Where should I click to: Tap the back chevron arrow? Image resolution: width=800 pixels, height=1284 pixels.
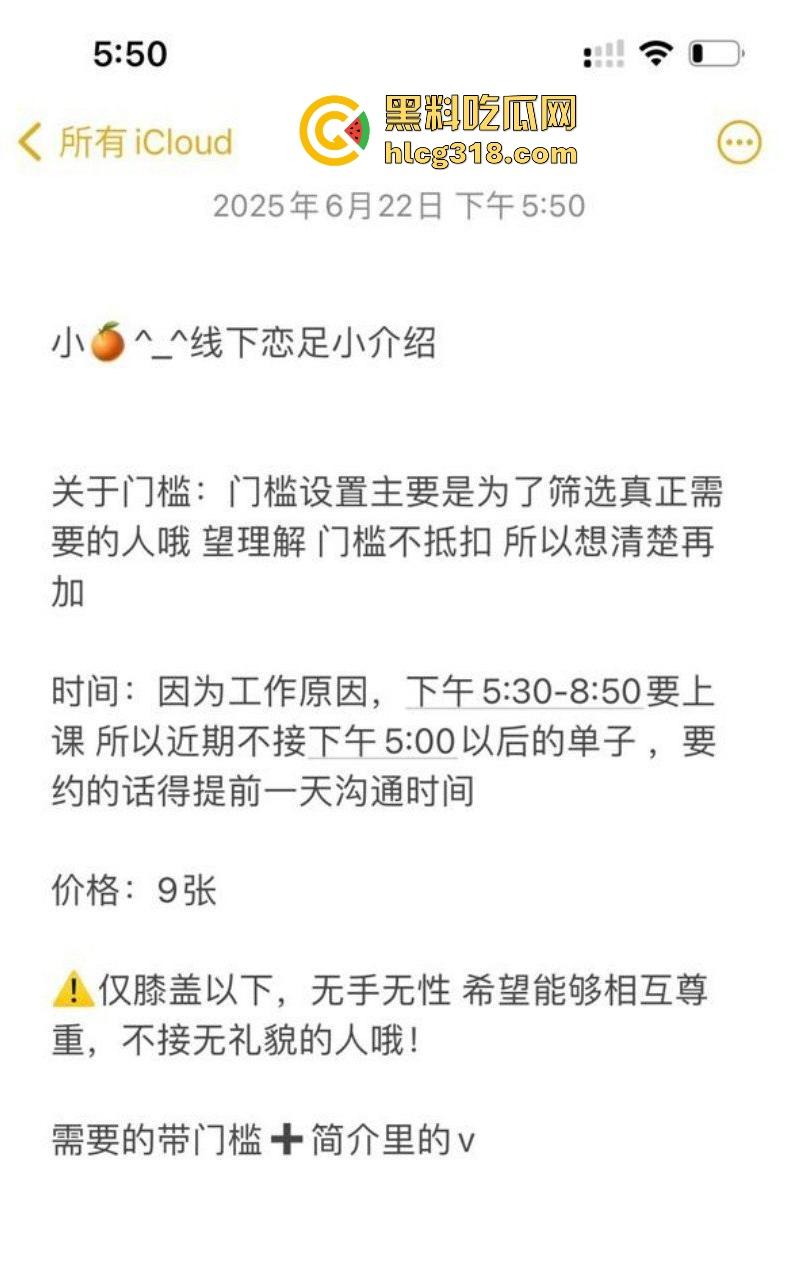pos(30,143)
